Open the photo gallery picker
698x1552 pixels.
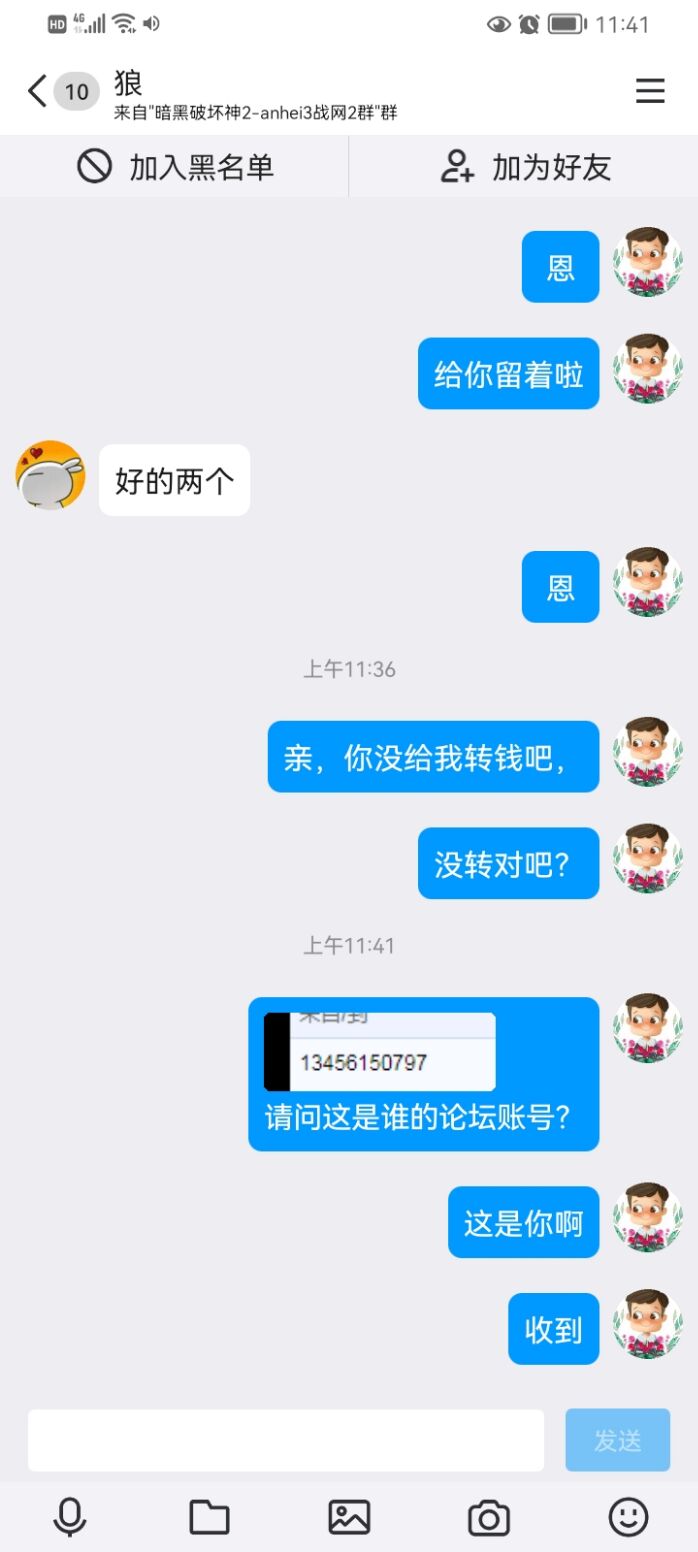pos(349,1518)
